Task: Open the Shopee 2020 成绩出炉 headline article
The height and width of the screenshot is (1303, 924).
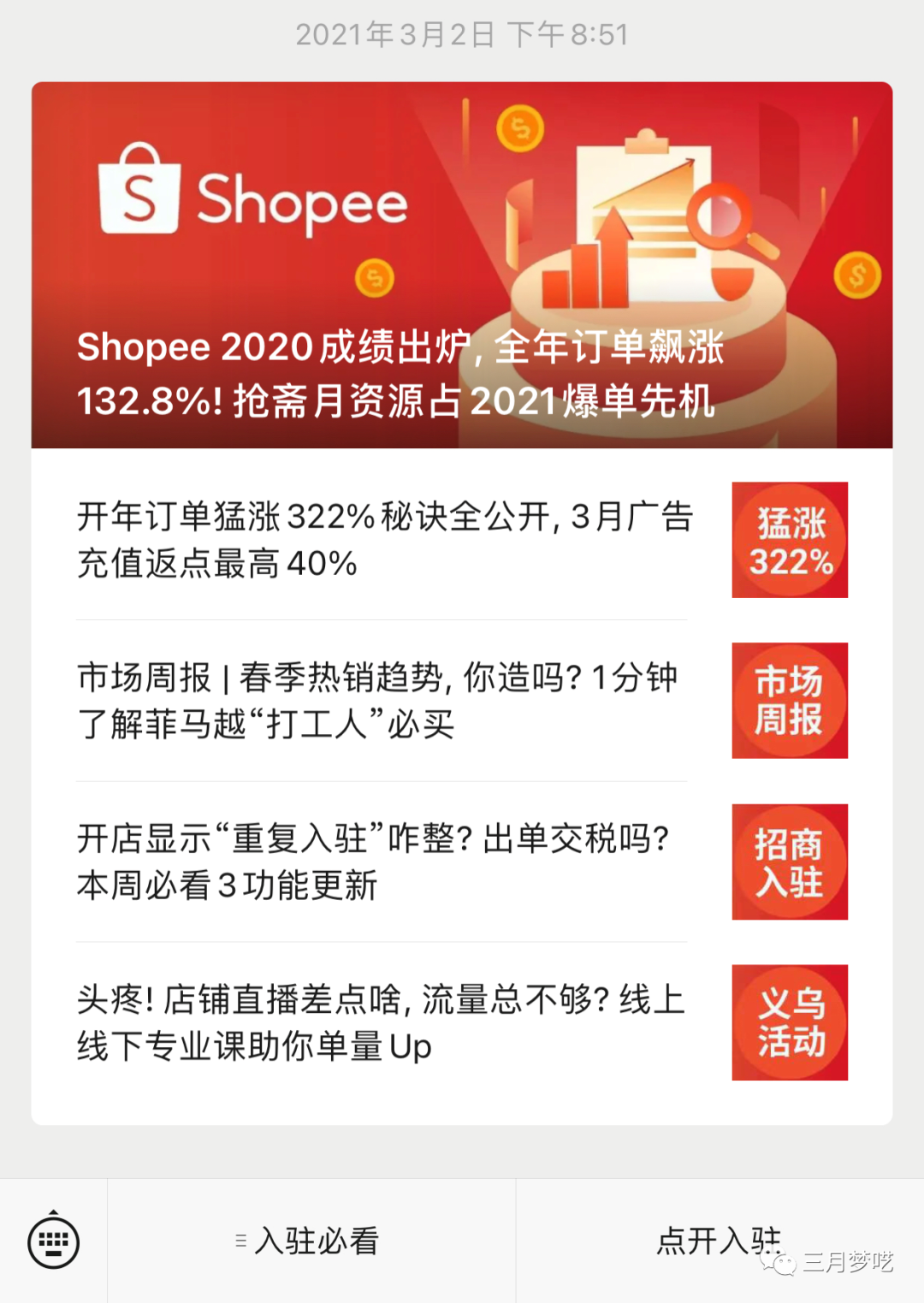Action: 462,265
